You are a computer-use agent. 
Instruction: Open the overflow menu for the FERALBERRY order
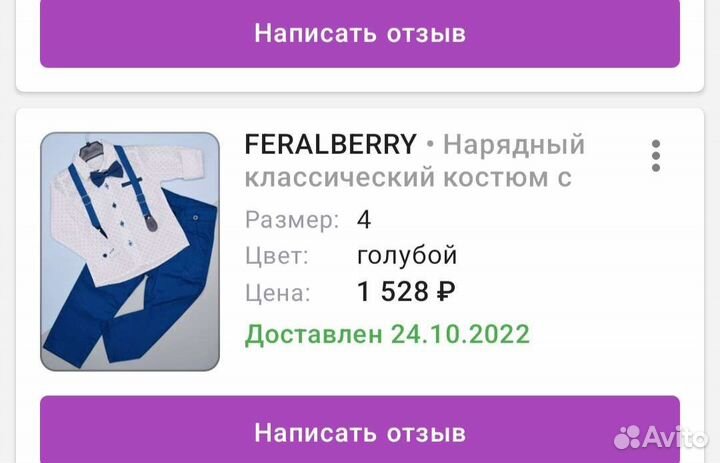(x=656, y=156)
